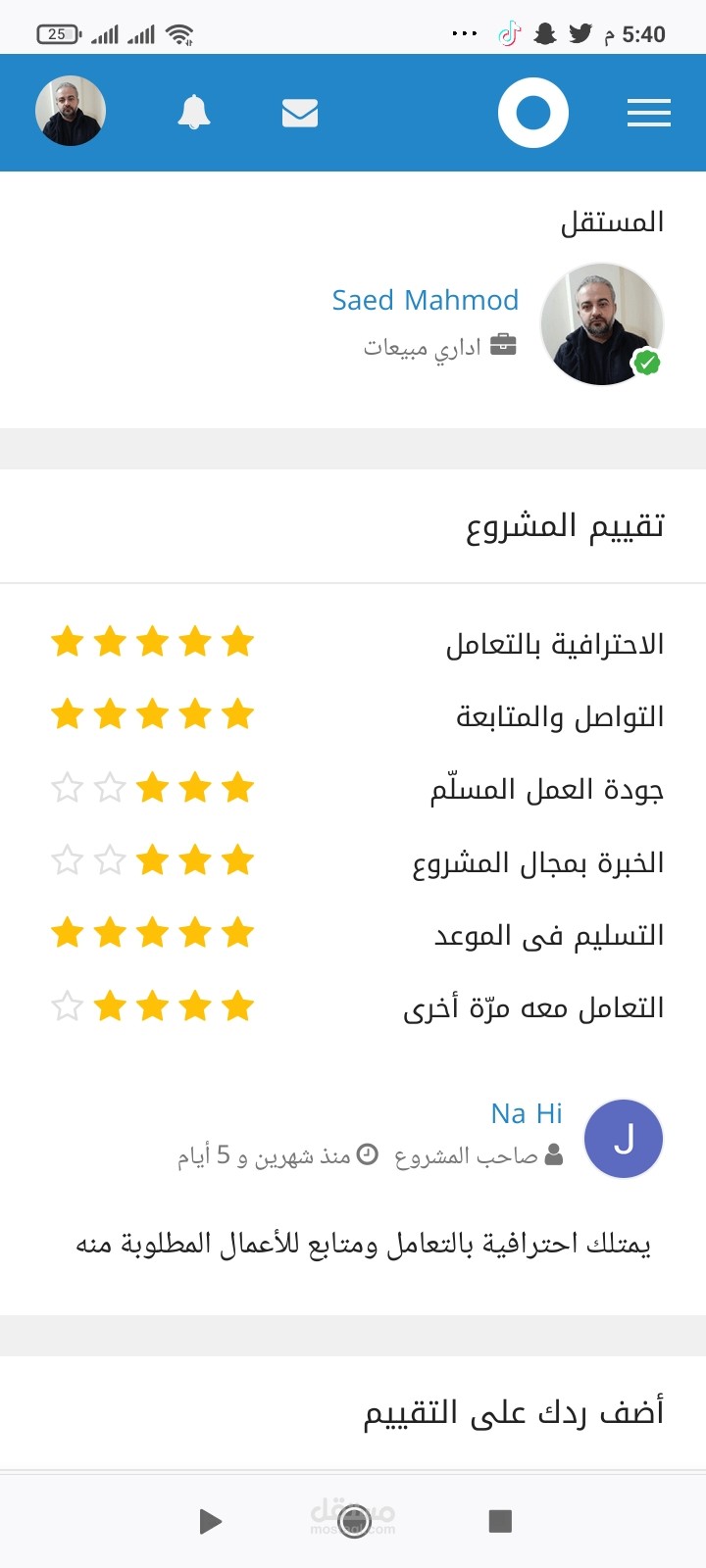The image size is (706, 1568).
Task: Tap the back arrow in the bottom navigation
Action: [x=209, y=1522]
